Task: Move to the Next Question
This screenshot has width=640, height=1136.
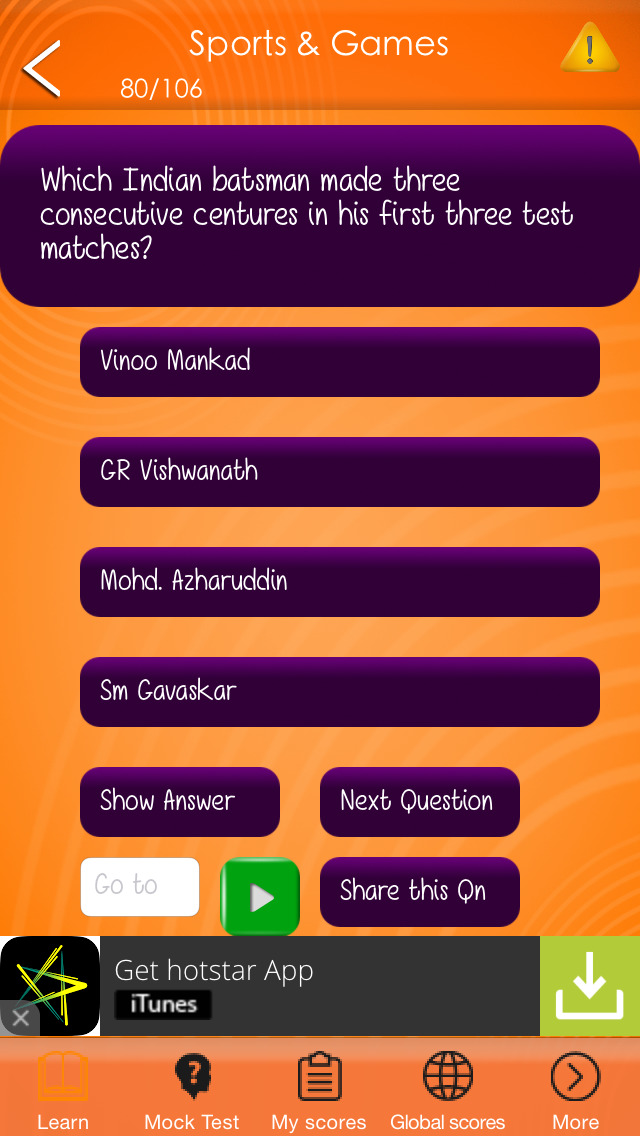Action: 420,802
